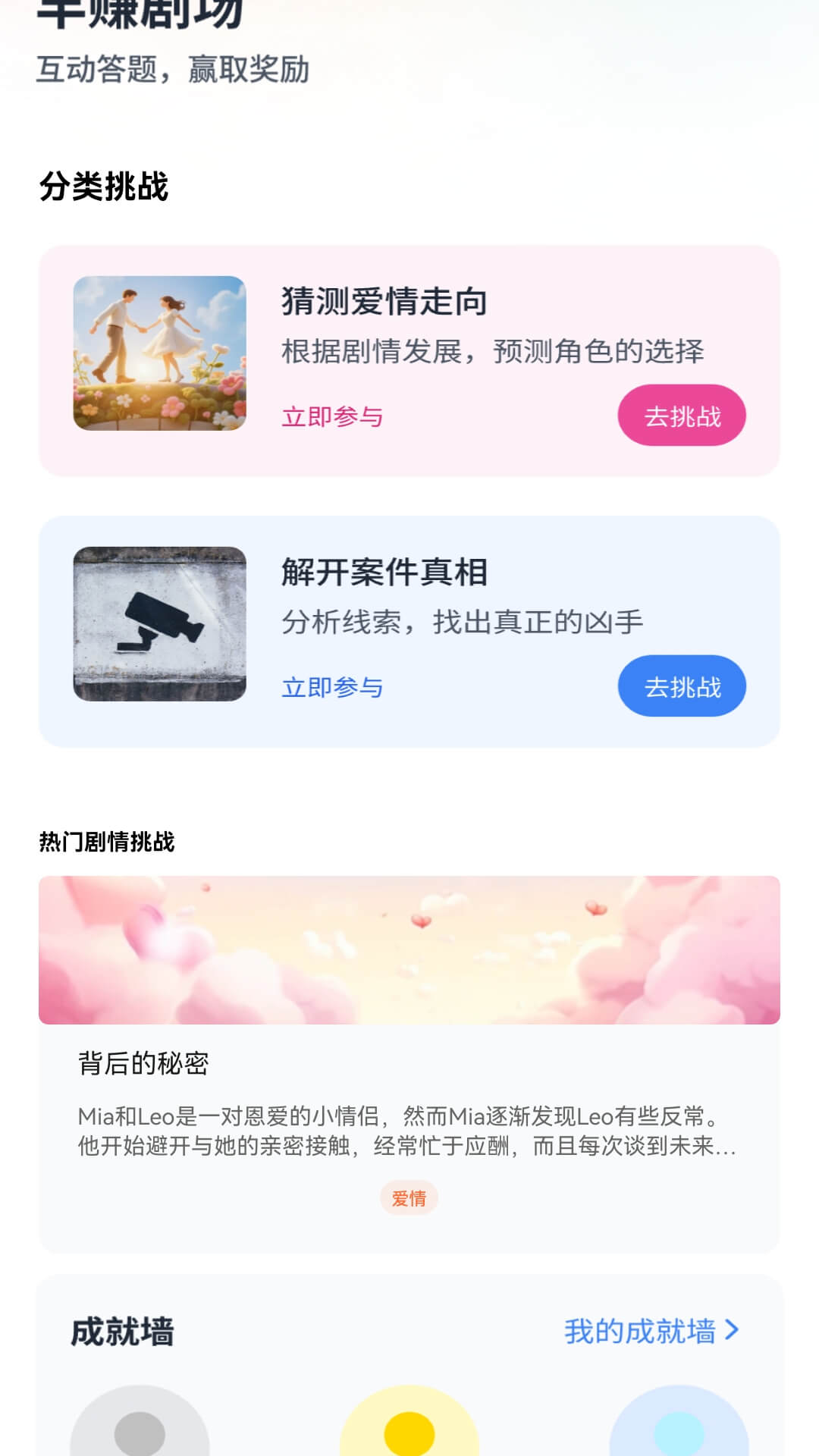Click 去挑战 on 解开案件真相 card
This screenshot has width=819, height=1456.
(x=681, y=686)
